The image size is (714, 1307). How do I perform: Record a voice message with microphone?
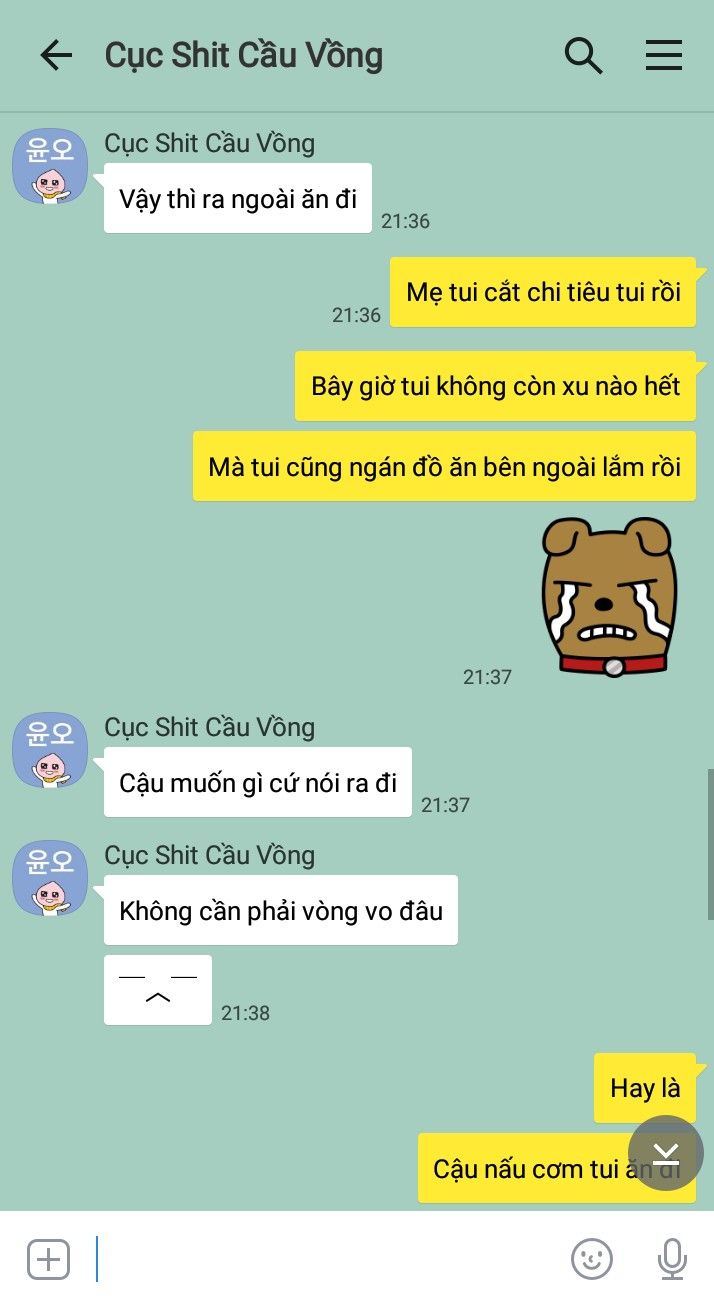tap(672, 1259)
